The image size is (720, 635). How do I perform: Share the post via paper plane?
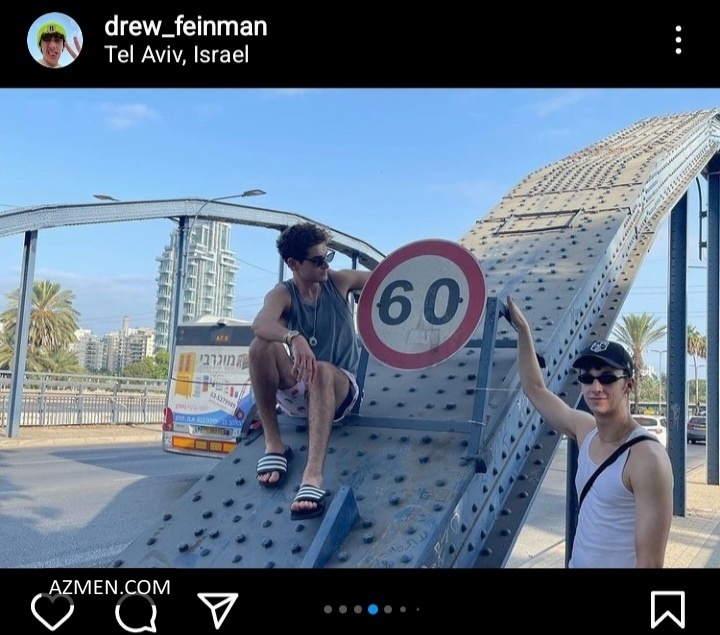pos(217,610)
